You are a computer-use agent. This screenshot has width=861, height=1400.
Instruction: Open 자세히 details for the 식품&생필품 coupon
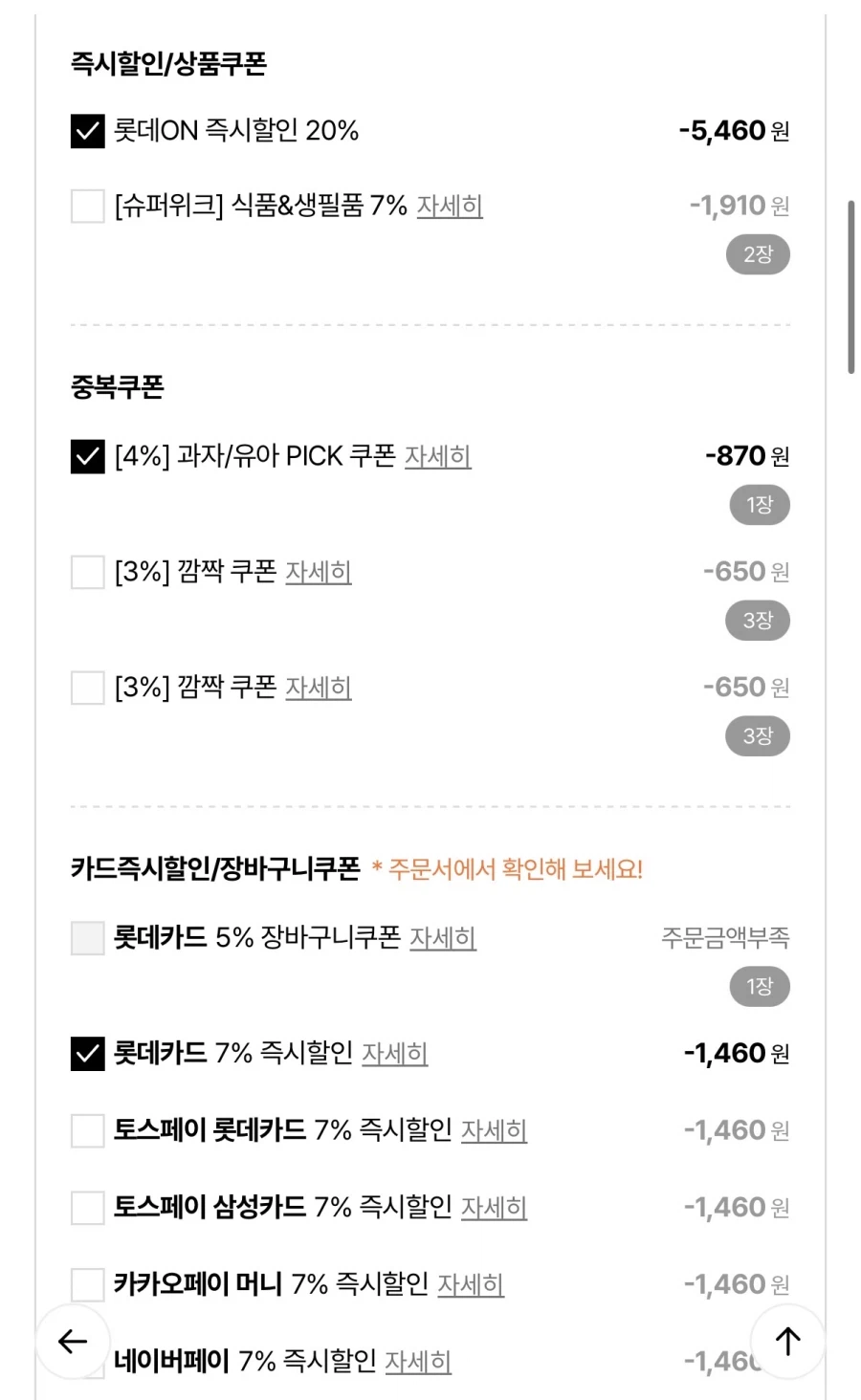coord(450,207)
